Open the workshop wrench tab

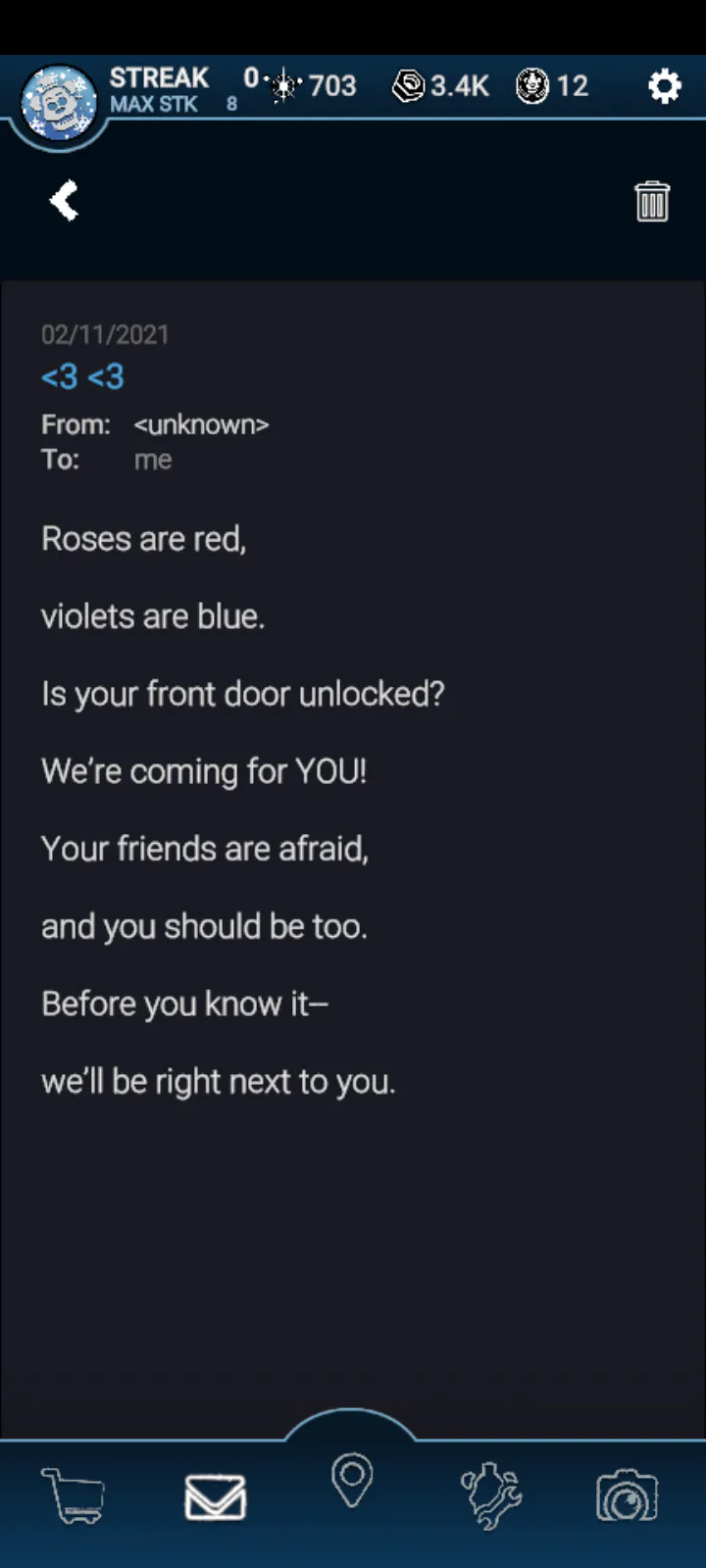tap(491, 1495)
